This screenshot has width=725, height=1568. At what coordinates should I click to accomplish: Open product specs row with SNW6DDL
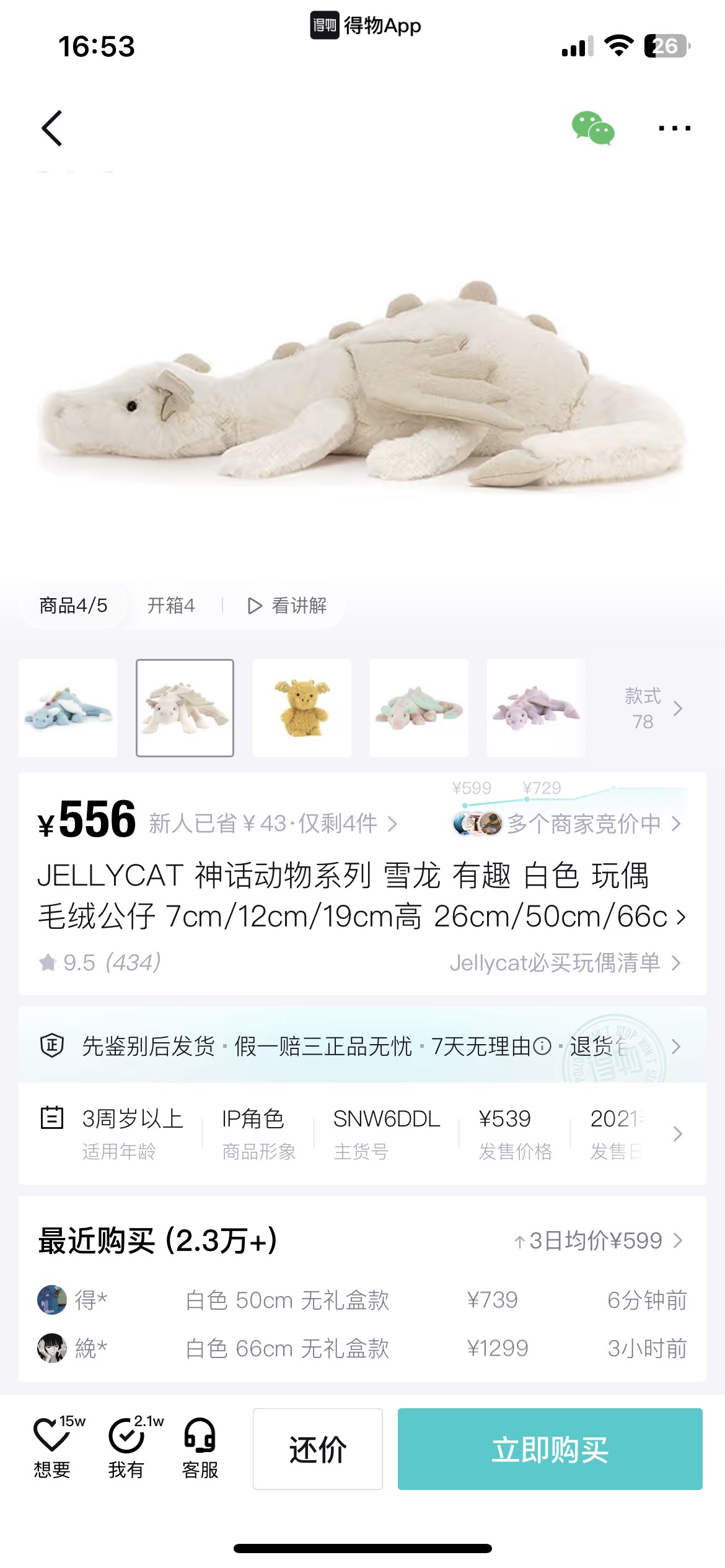[x=385, y=1133]
